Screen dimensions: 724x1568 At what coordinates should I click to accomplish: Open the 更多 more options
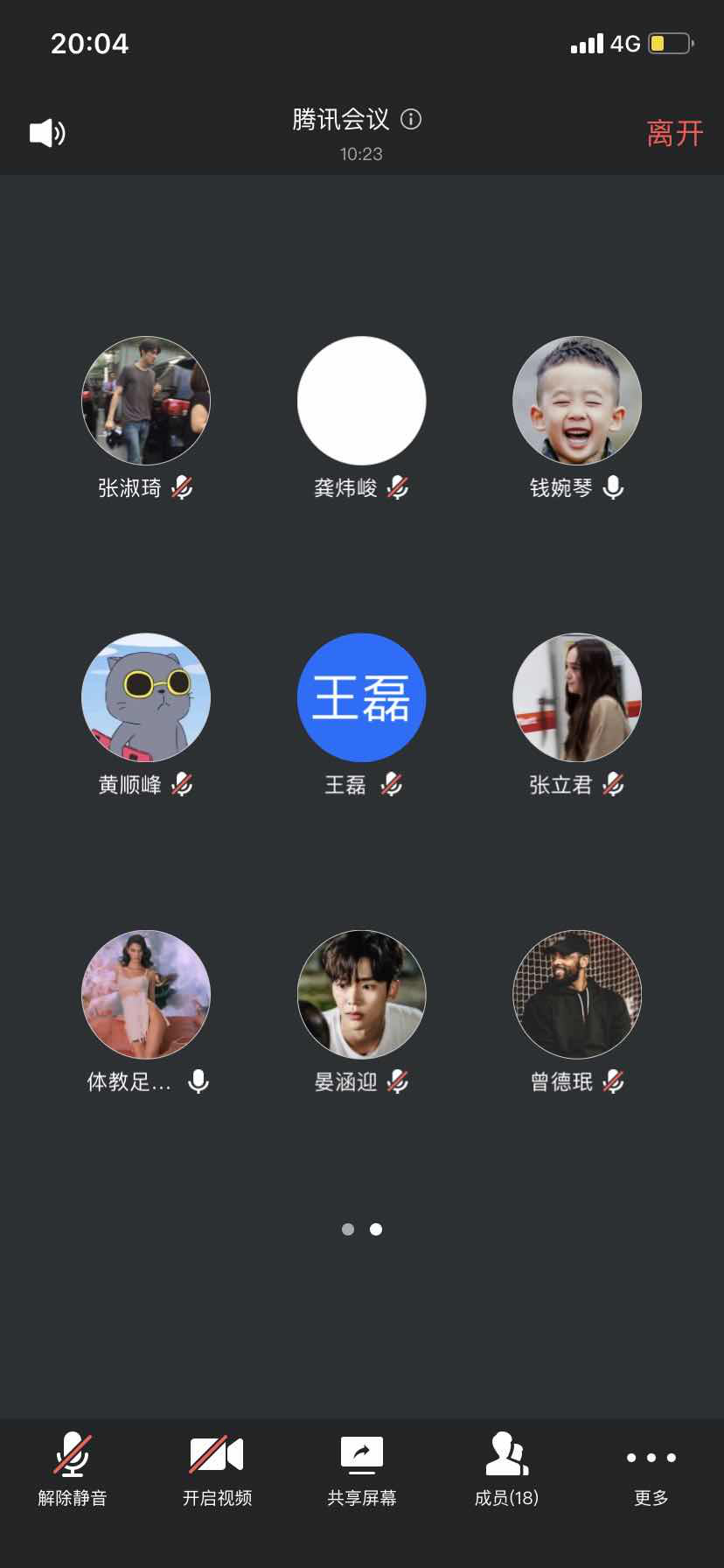[651, 1472]
